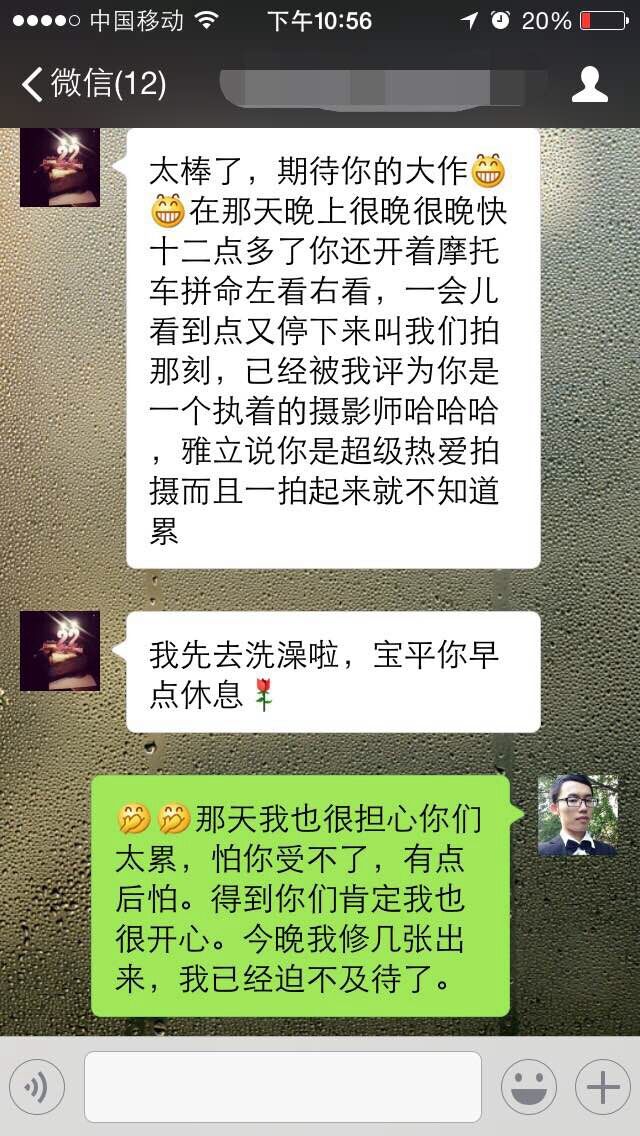
Task: Tap the sender avatar beside 太棒了 message
Action: coord(60,167)
